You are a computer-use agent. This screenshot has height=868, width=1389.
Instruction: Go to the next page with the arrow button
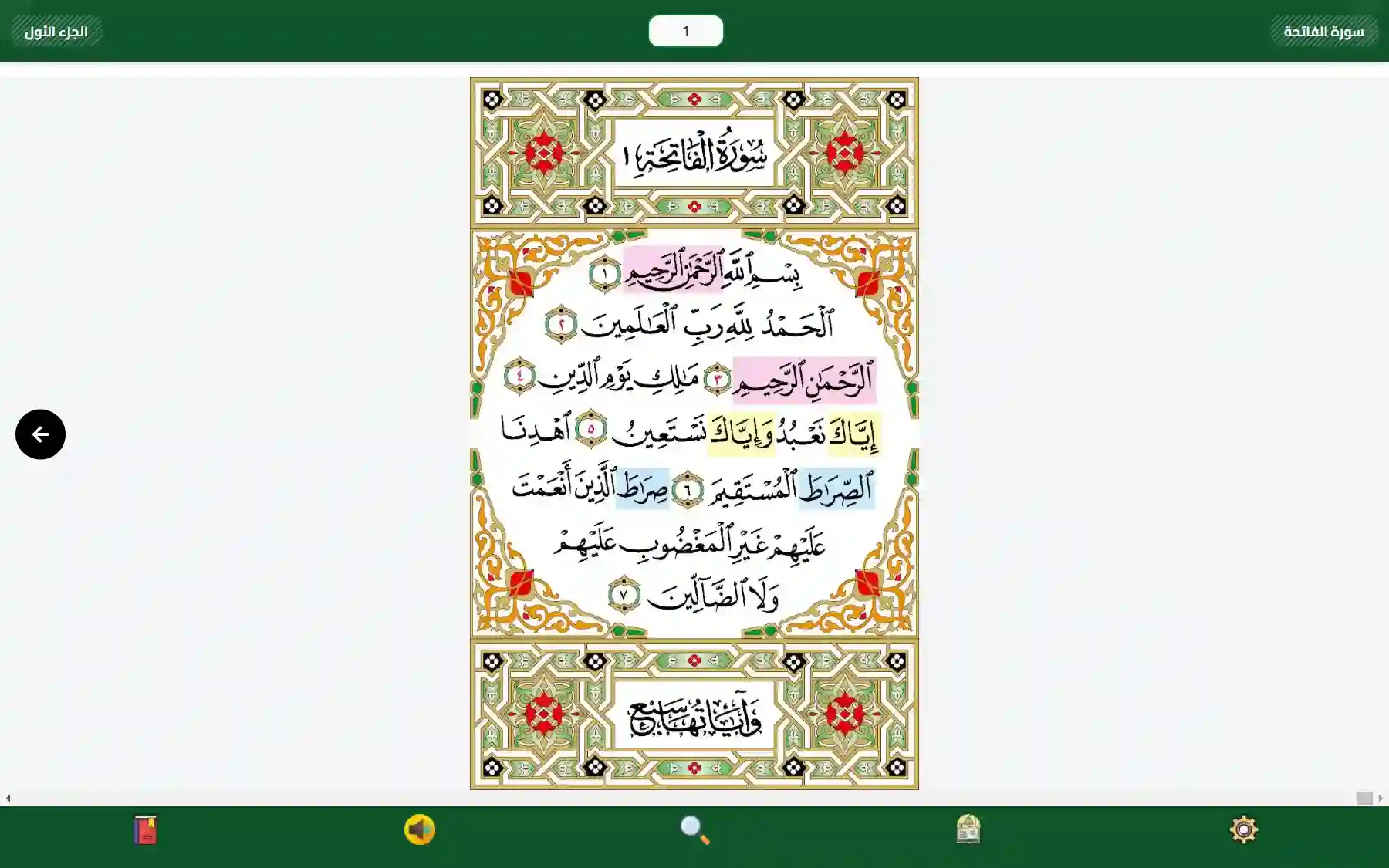pos(40,434)
